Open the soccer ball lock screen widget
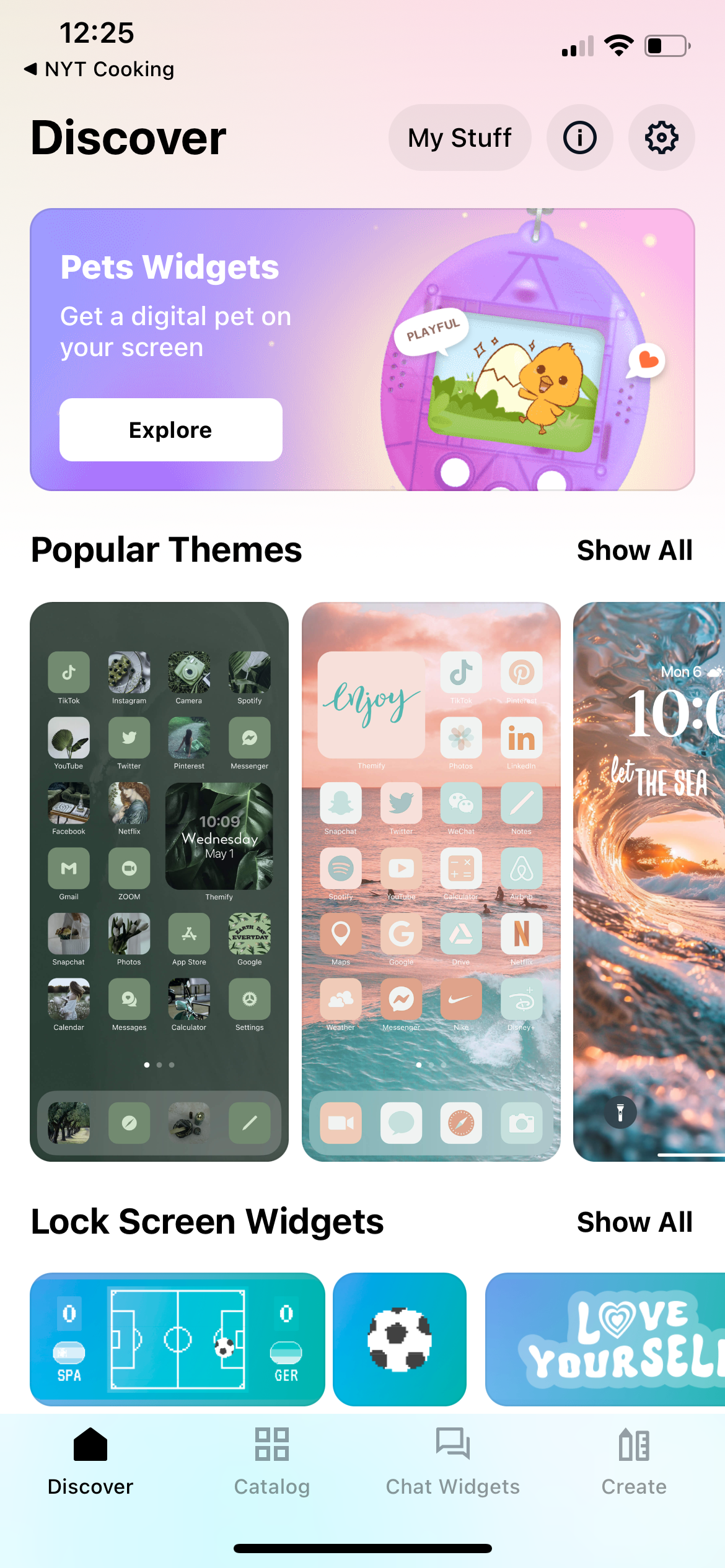 tap(399, 1341)
